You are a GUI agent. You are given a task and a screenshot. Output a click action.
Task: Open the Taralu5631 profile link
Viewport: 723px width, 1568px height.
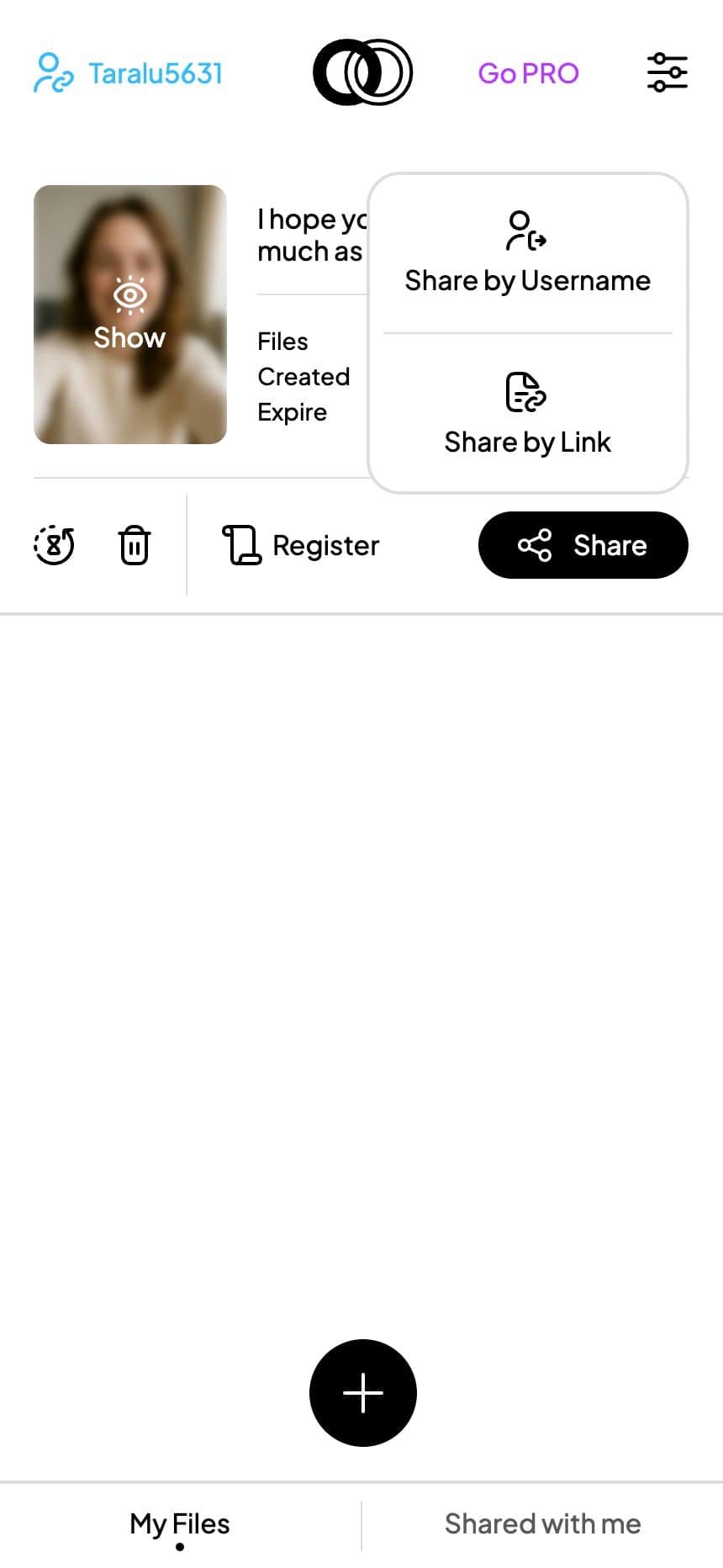coord(129,73)
